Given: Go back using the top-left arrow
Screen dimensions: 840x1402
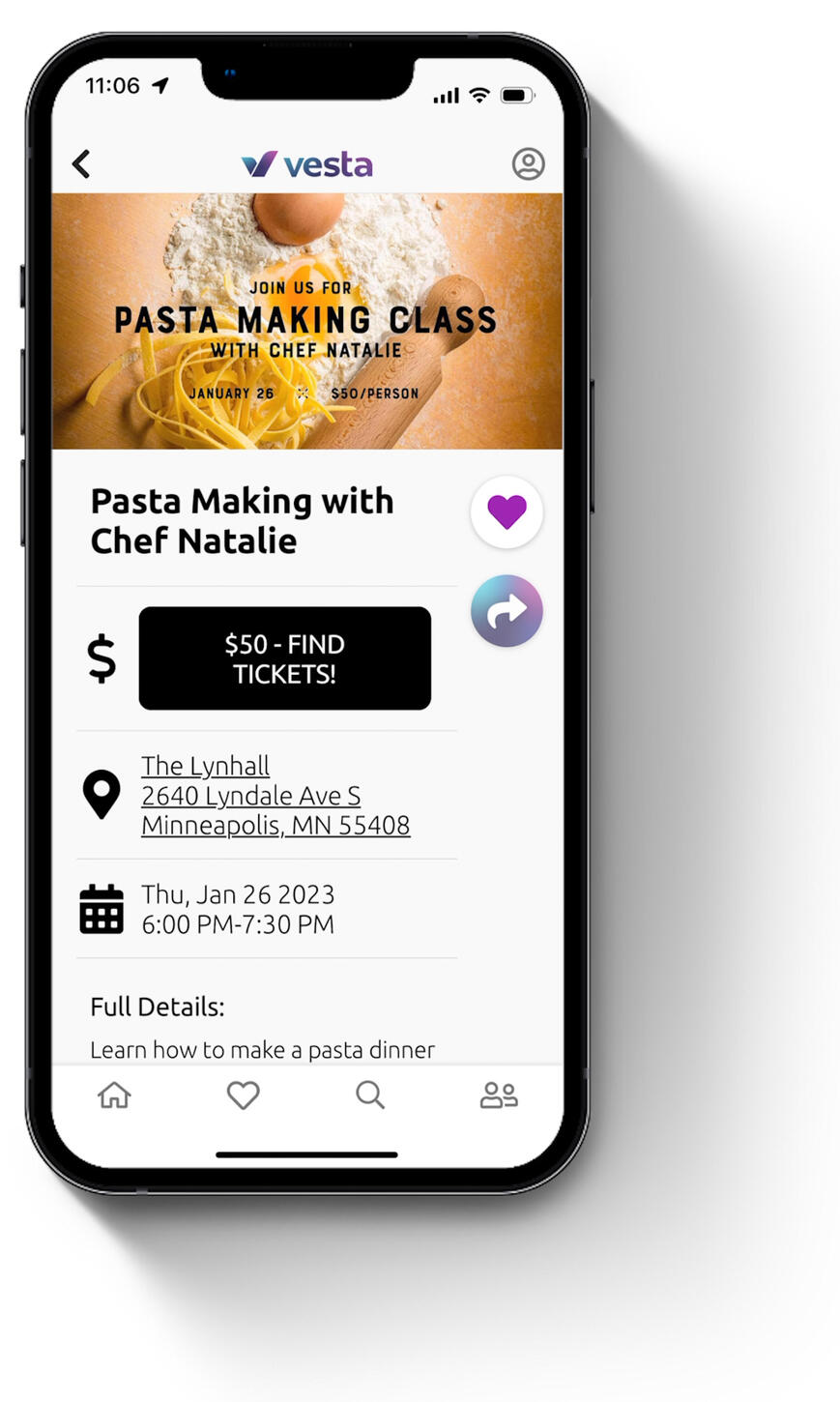Looking at the screenshot, I should (82, 164).
